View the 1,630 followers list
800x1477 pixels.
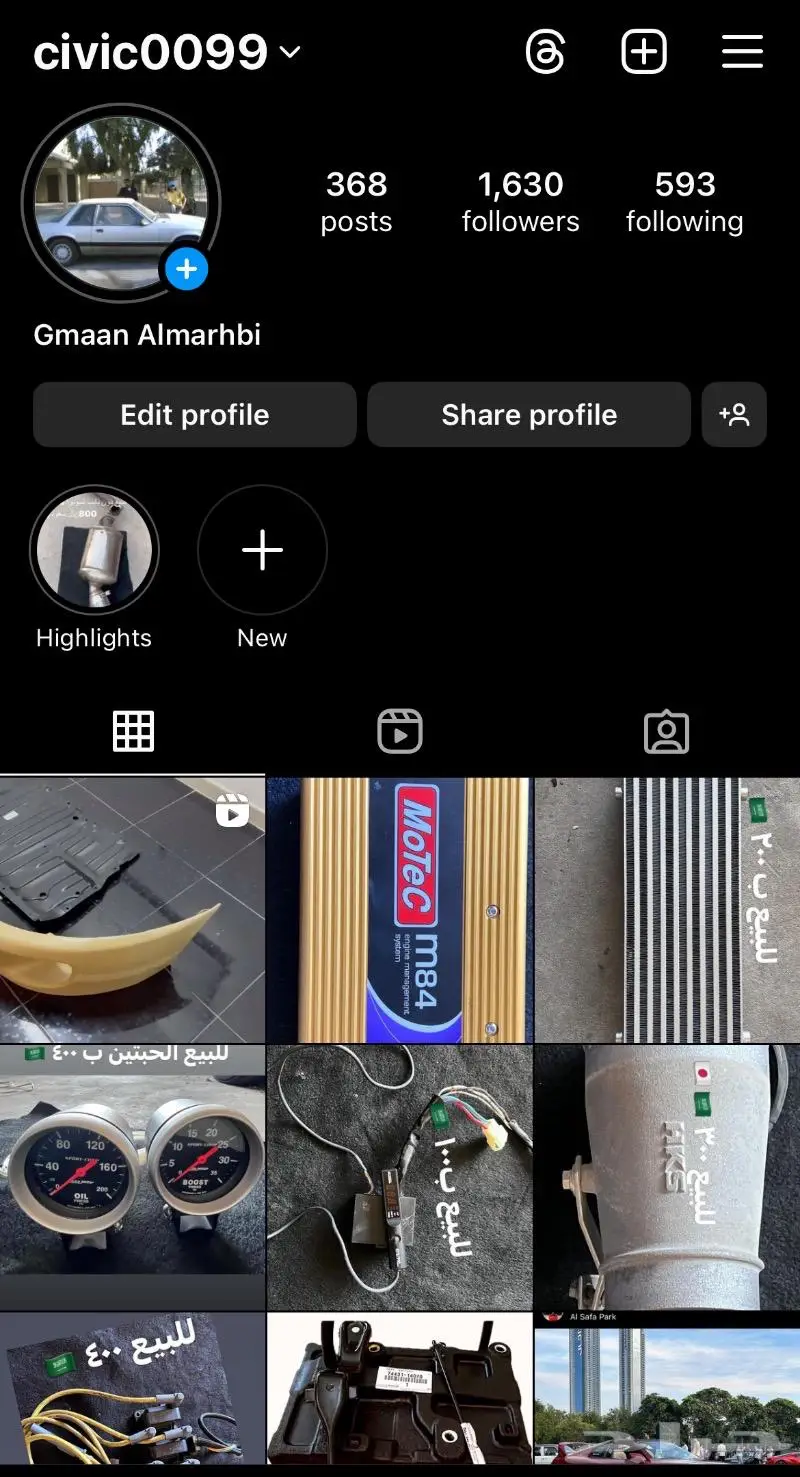point(520,201)
